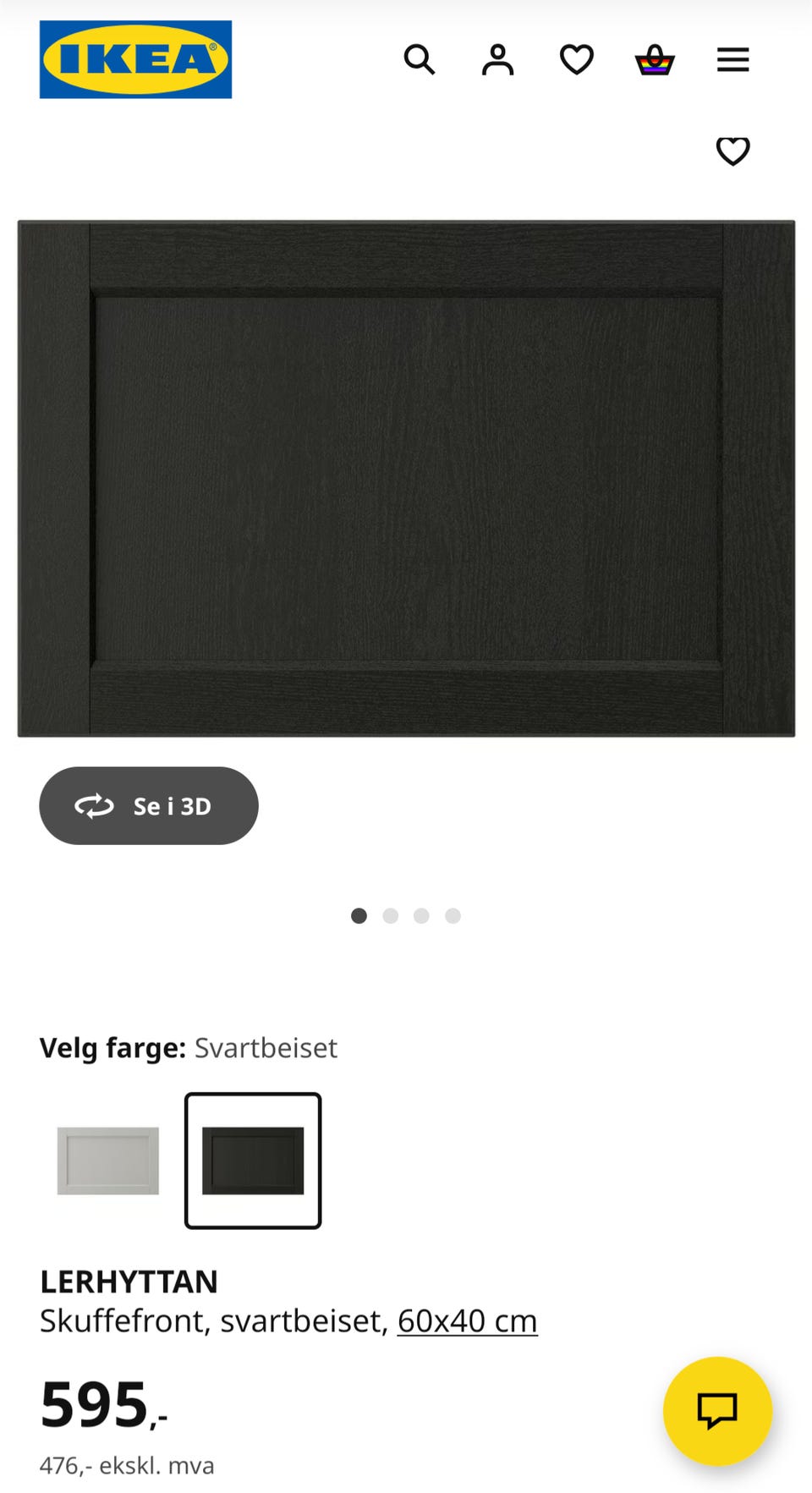Click the LERHYTTAN product title
812x1493 pixels.
pyautogui.click(x=129, y=1281)
